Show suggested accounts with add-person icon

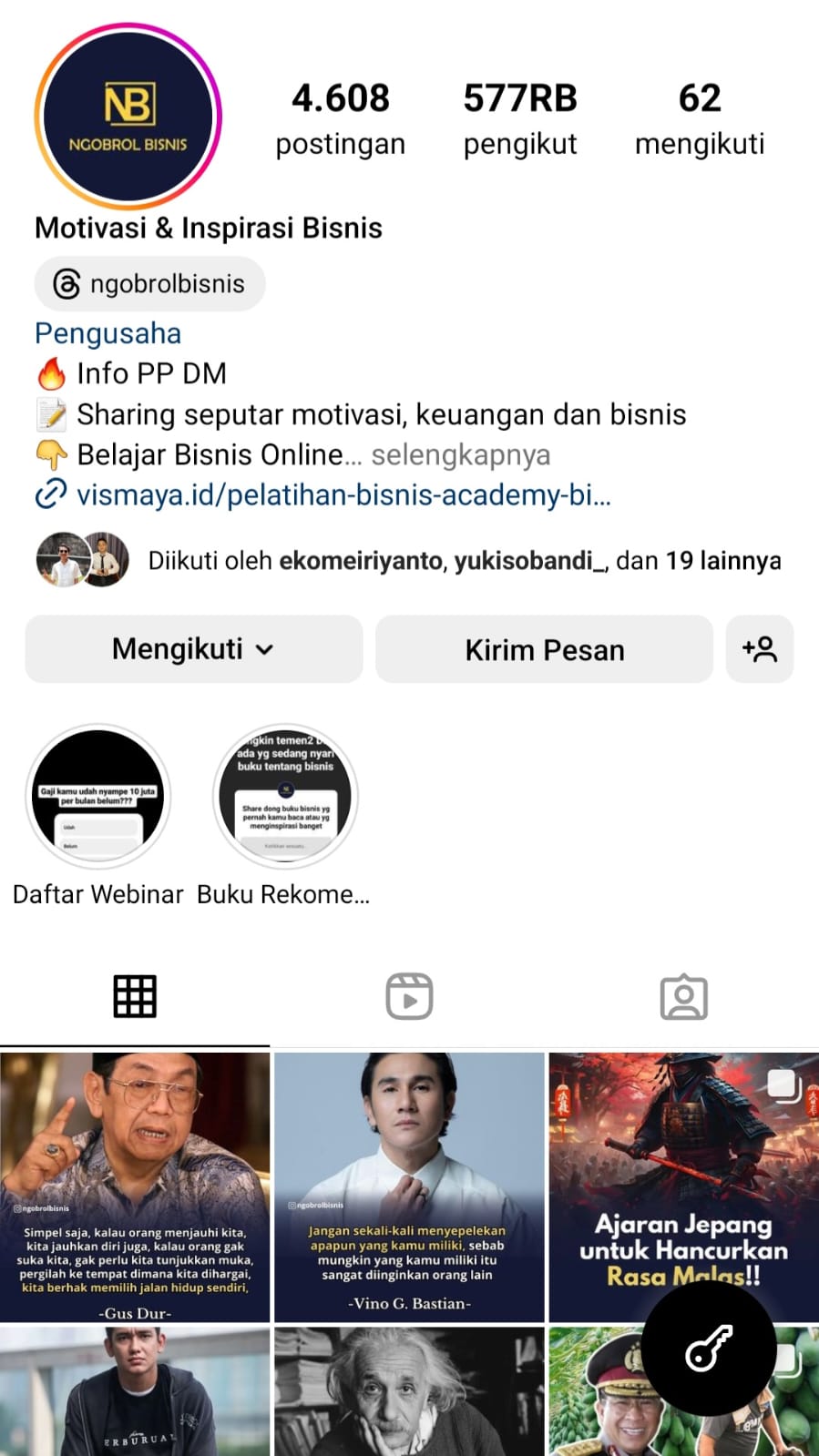pyautogui.click(x=759, y=649)
